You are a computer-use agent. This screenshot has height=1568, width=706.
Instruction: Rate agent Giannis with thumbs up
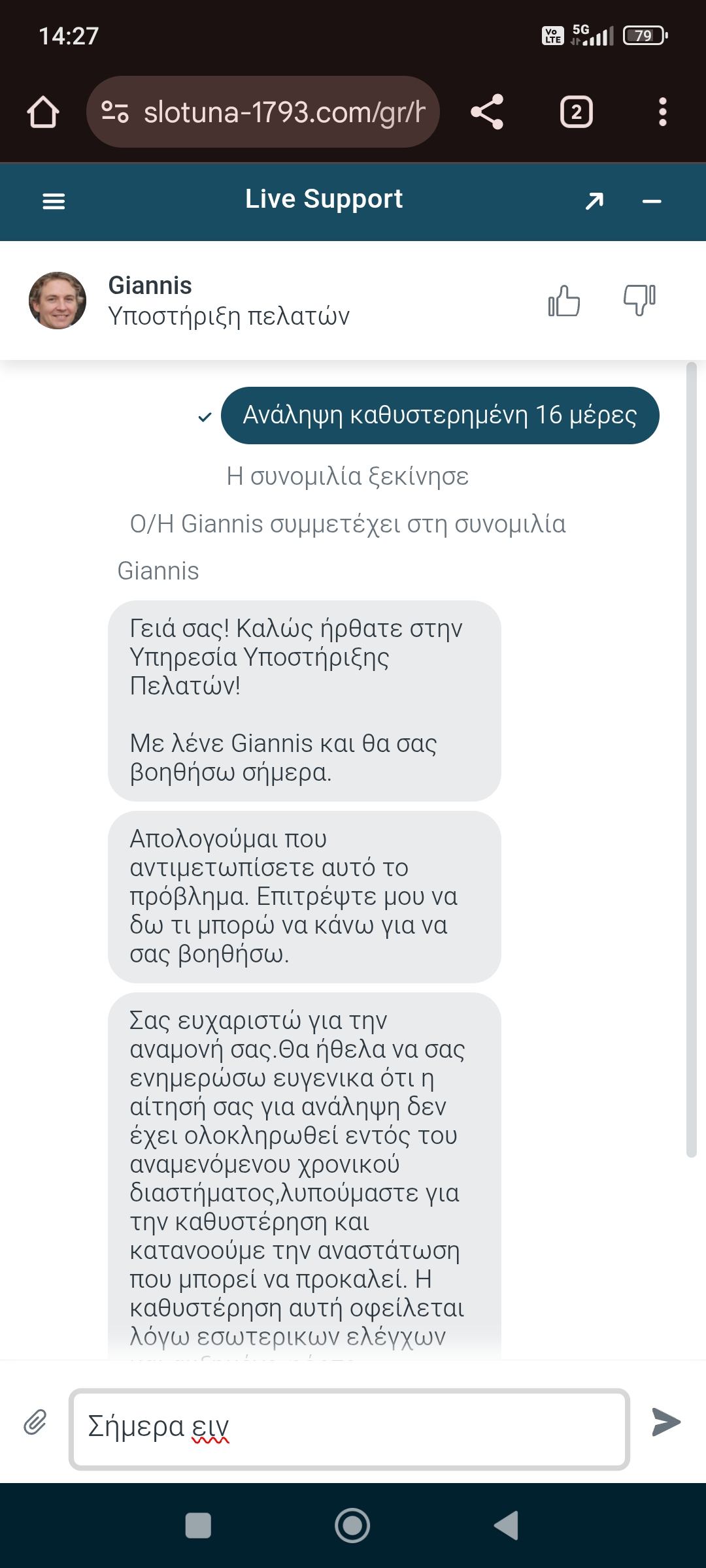[563, 302]
